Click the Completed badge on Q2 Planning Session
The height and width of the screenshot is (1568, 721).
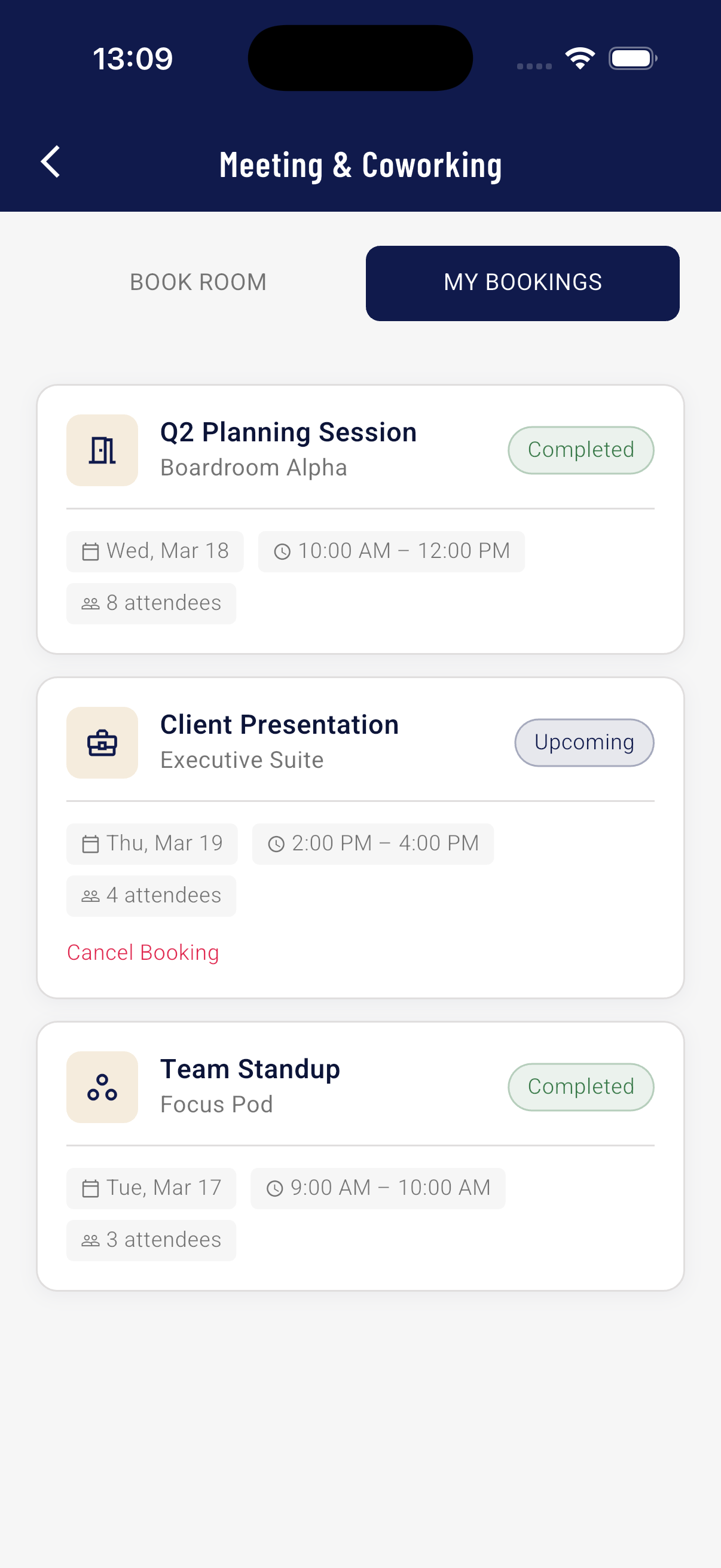[580, 450]
